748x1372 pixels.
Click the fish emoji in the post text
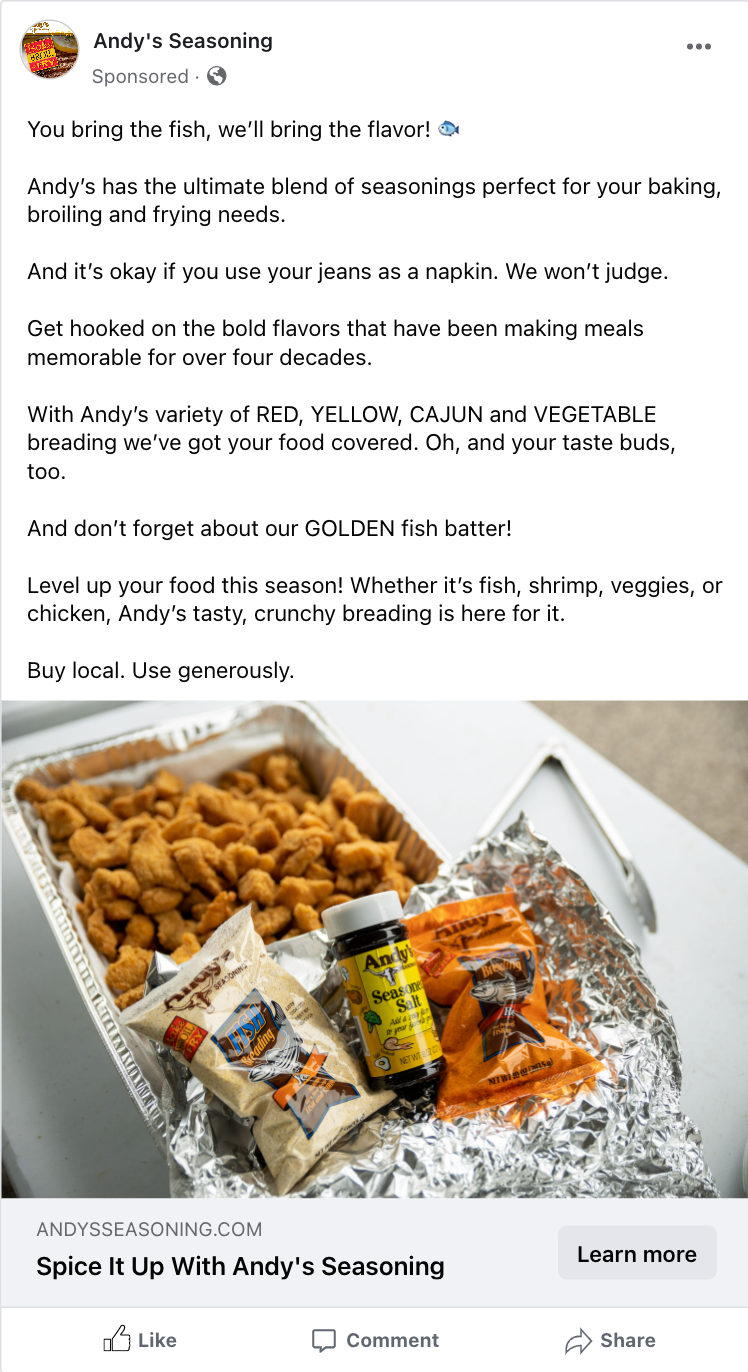click(x=447, y=128)
